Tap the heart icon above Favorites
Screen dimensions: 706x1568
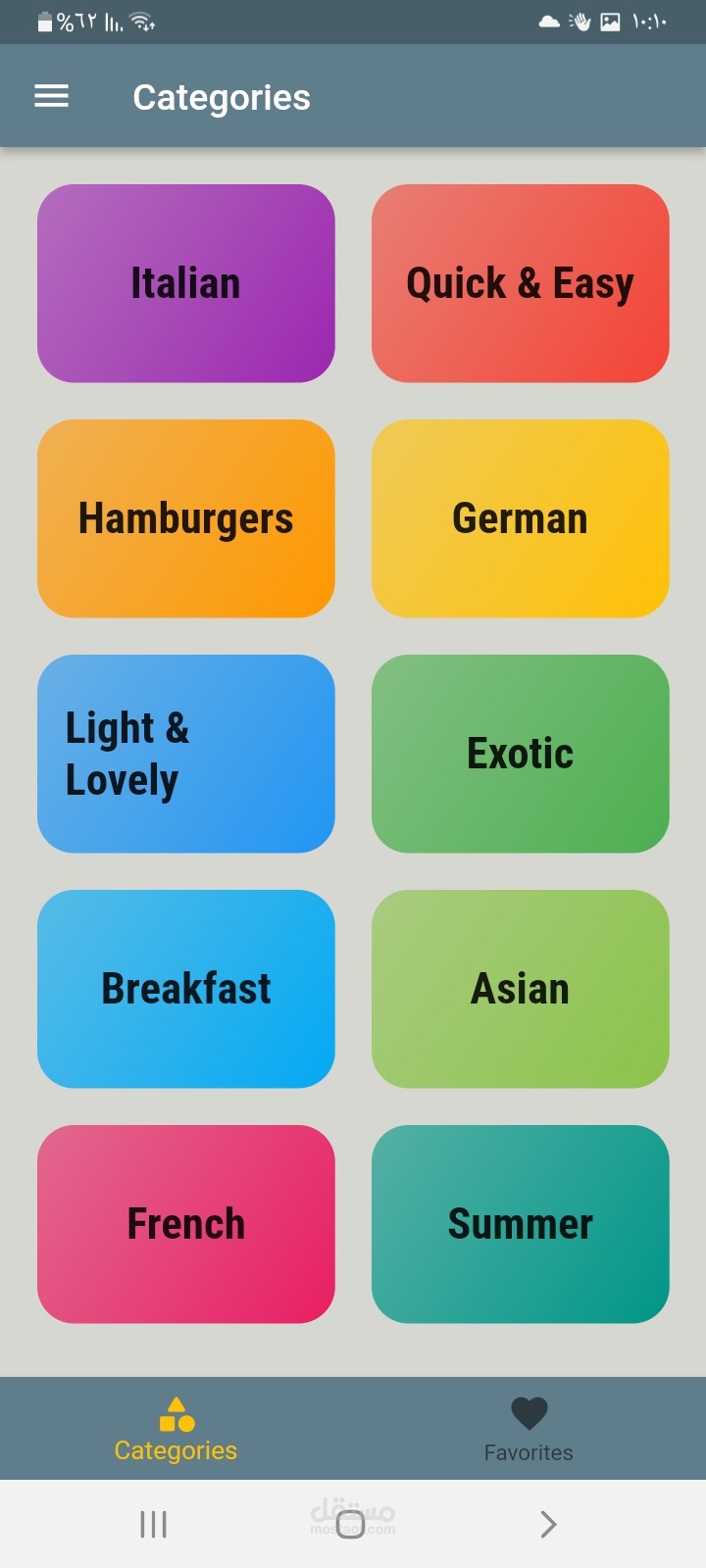[528, 1411]
